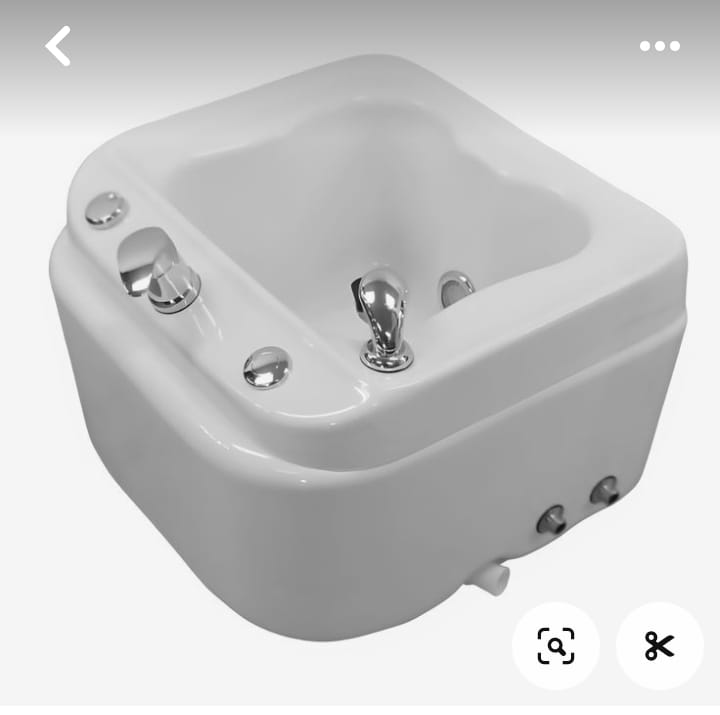
Task: Tap the visual search lens button
Action: pyautogui.click(x=556, y=646)
